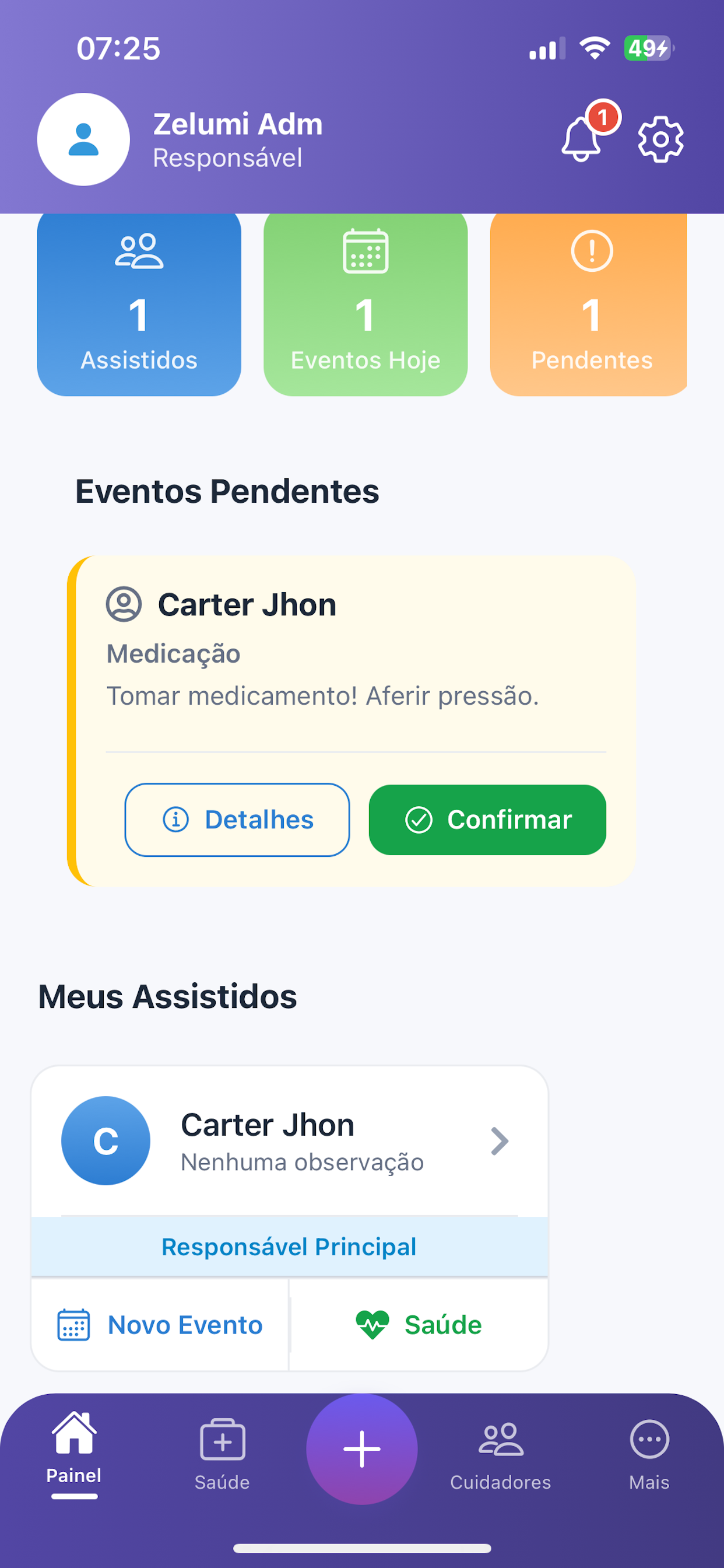The width and height of the screenshot is (724, 1568).
Task: Go to the Cuidadores tab
Action: (501, 1454)
